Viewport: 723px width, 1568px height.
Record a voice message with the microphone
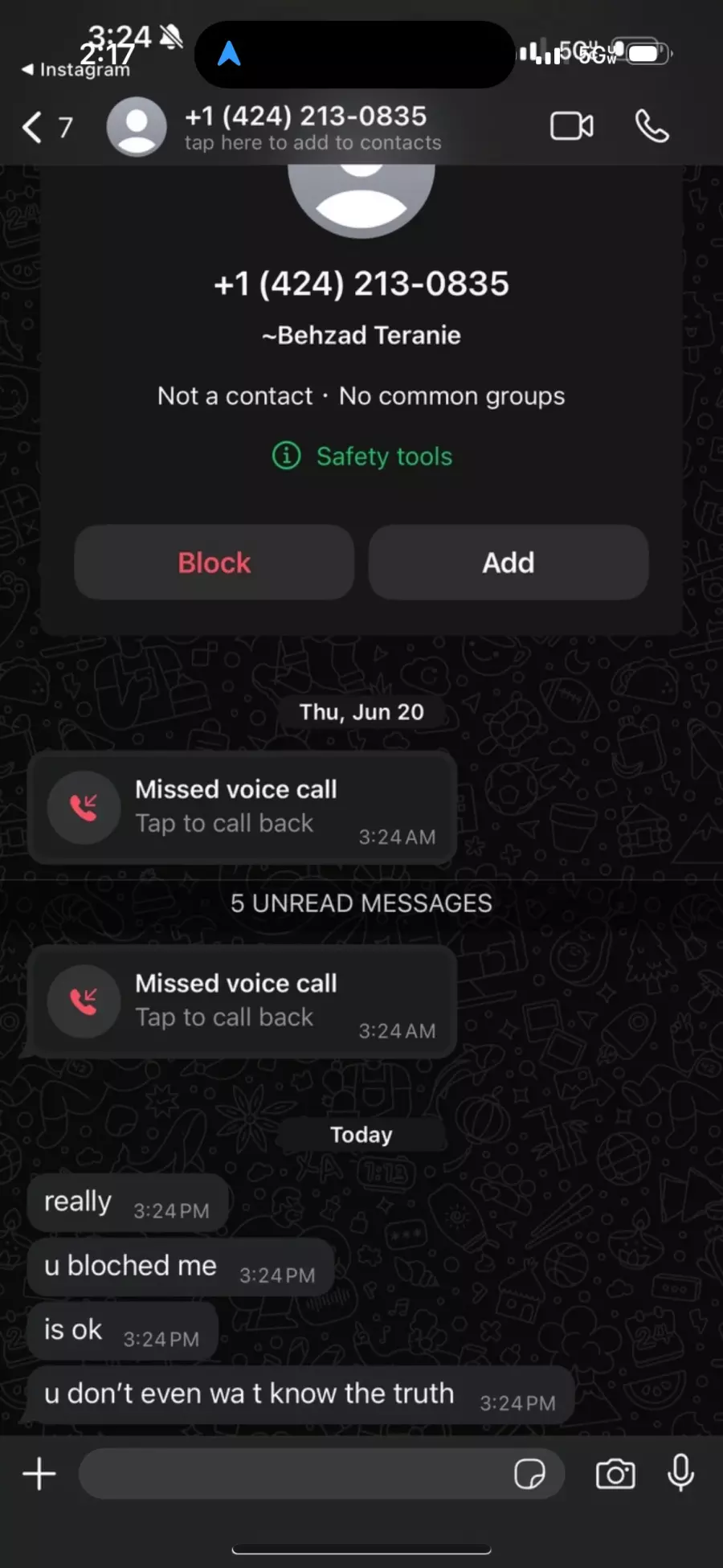pyautogui.click(x=680, y=1472)
